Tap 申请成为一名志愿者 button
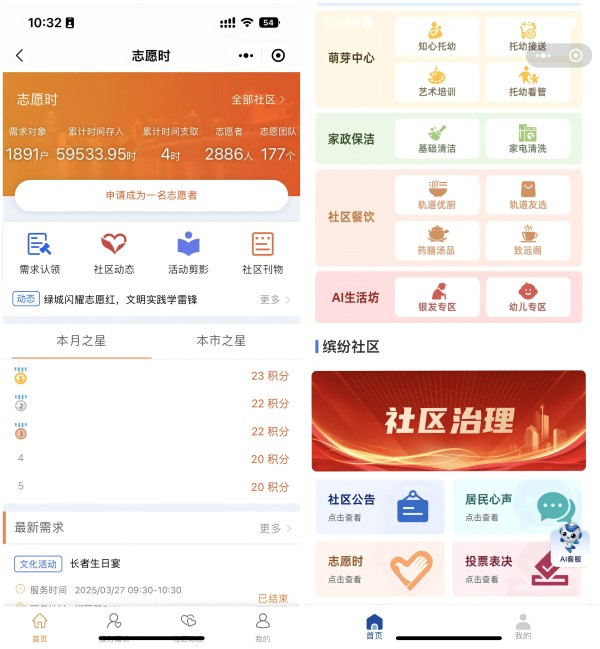Image resolution: width=600 pixels, height=649 pixels. (x=151, y=195)
